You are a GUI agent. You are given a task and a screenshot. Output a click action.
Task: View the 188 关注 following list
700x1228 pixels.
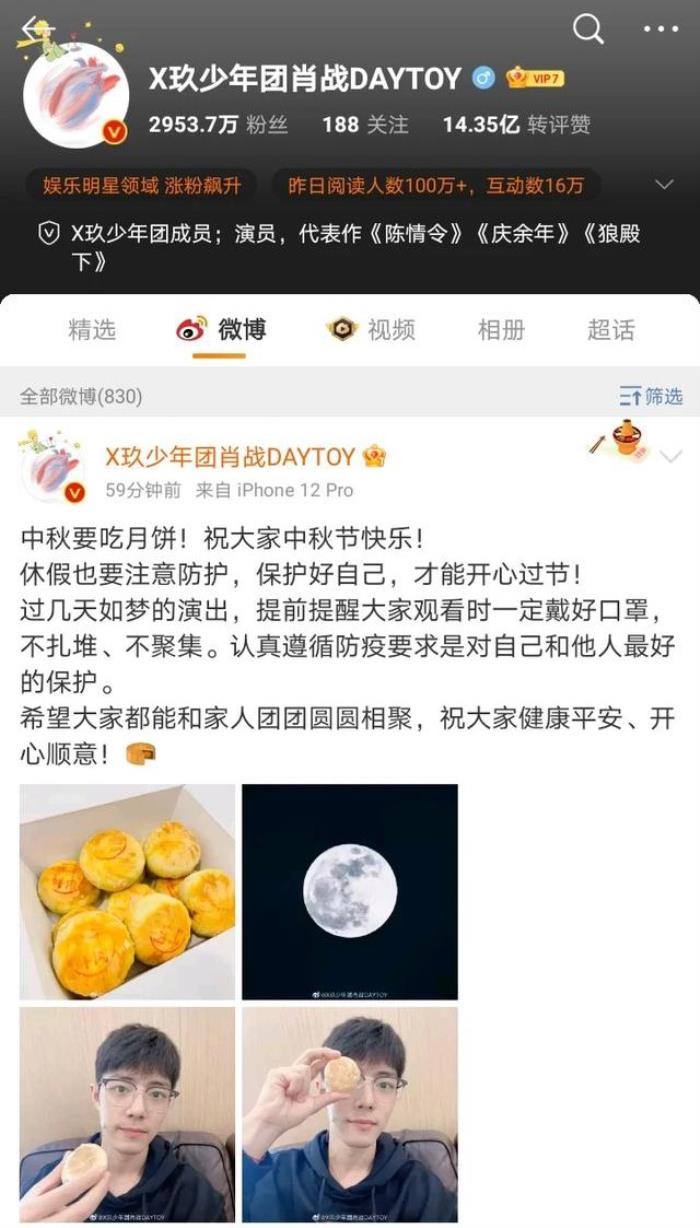(365, 125)
